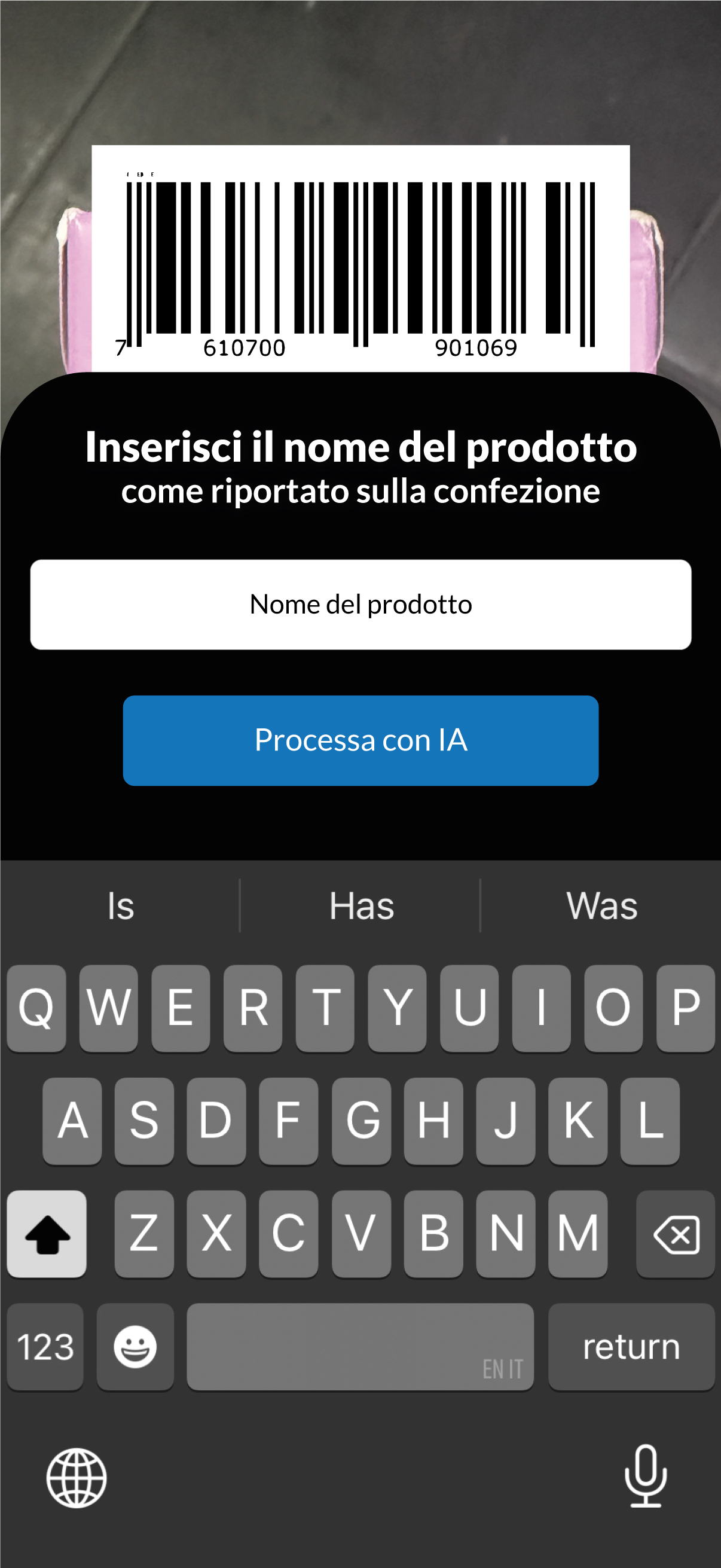This screenshot has height=1568, width=721.
Task: Switch to the 123 numeric keyboard
Action: tap(45, 1347)
